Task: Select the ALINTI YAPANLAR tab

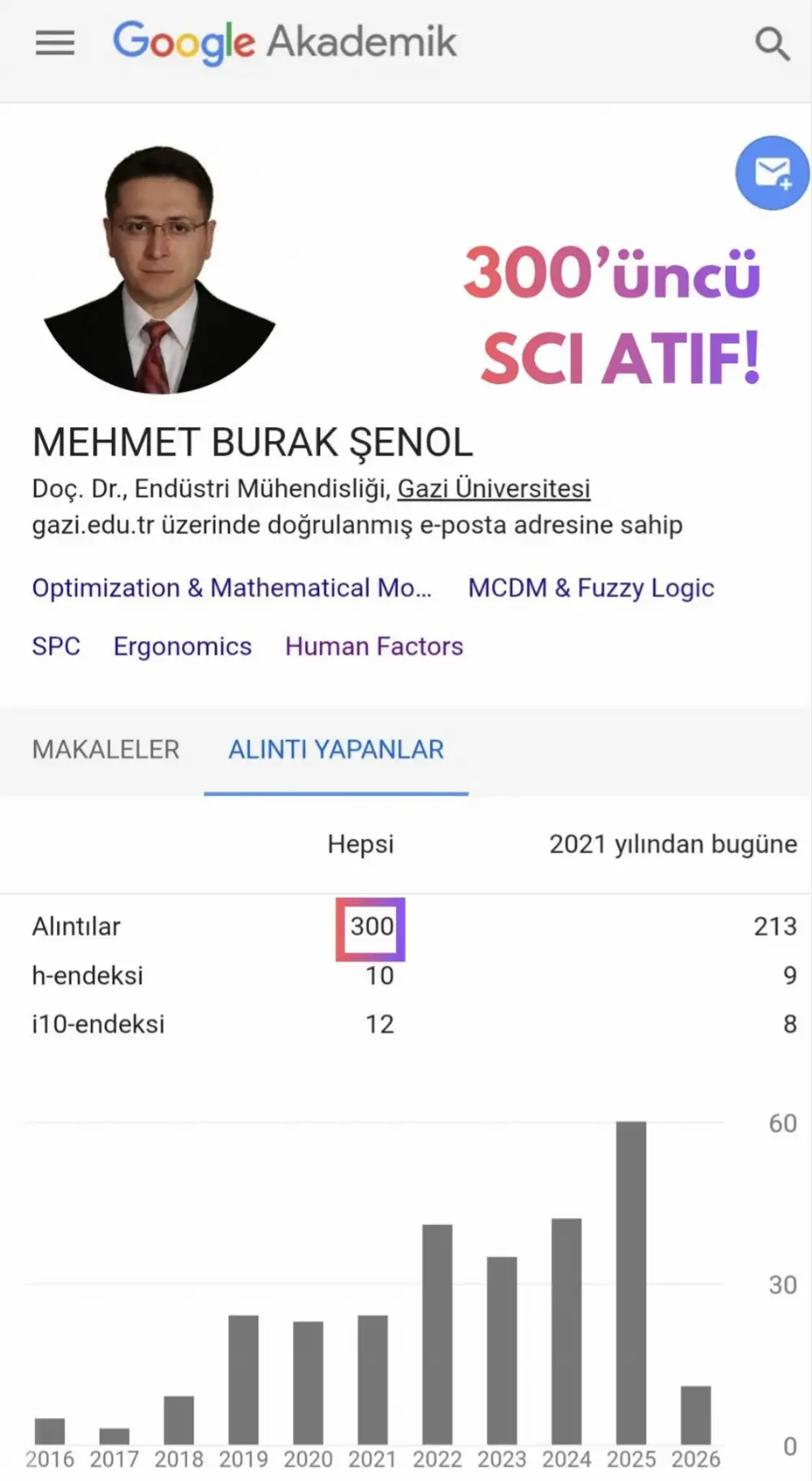Action: point(336,749)
